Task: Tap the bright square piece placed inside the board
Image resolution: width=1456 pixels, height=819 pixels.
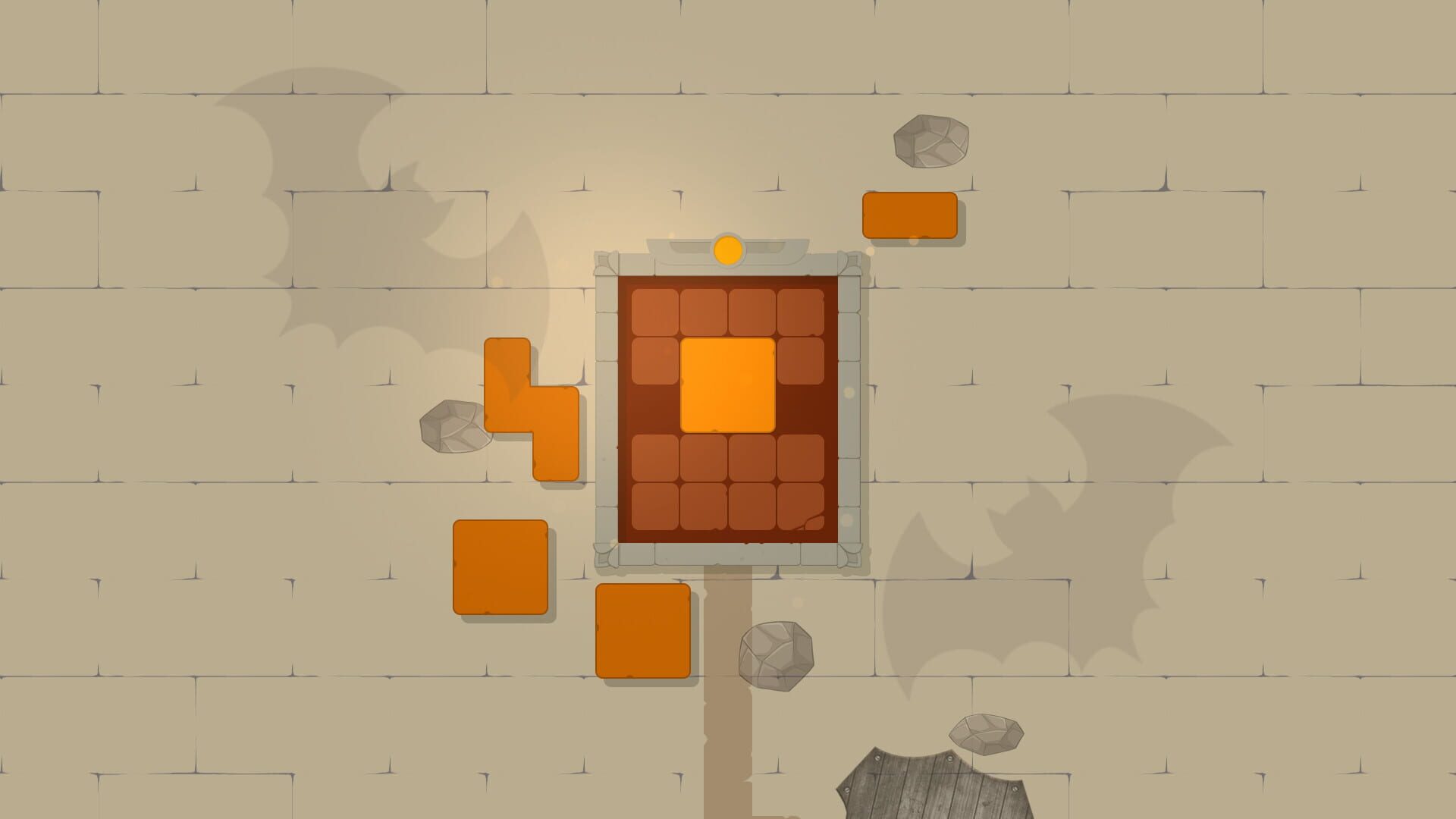Action: click(x=727, y=385)
